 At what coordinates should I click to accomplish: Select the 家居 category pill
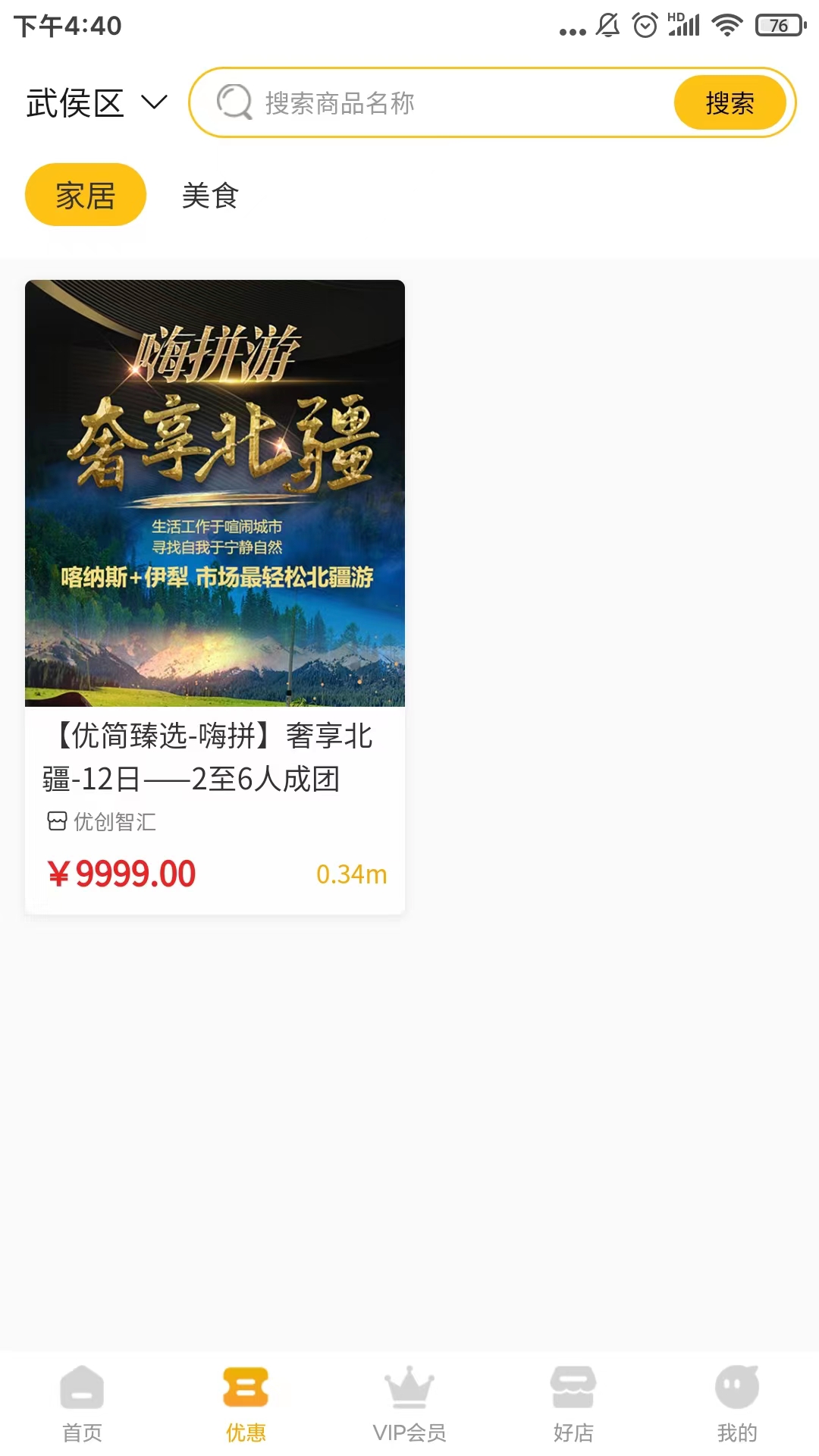coord(85,194)
